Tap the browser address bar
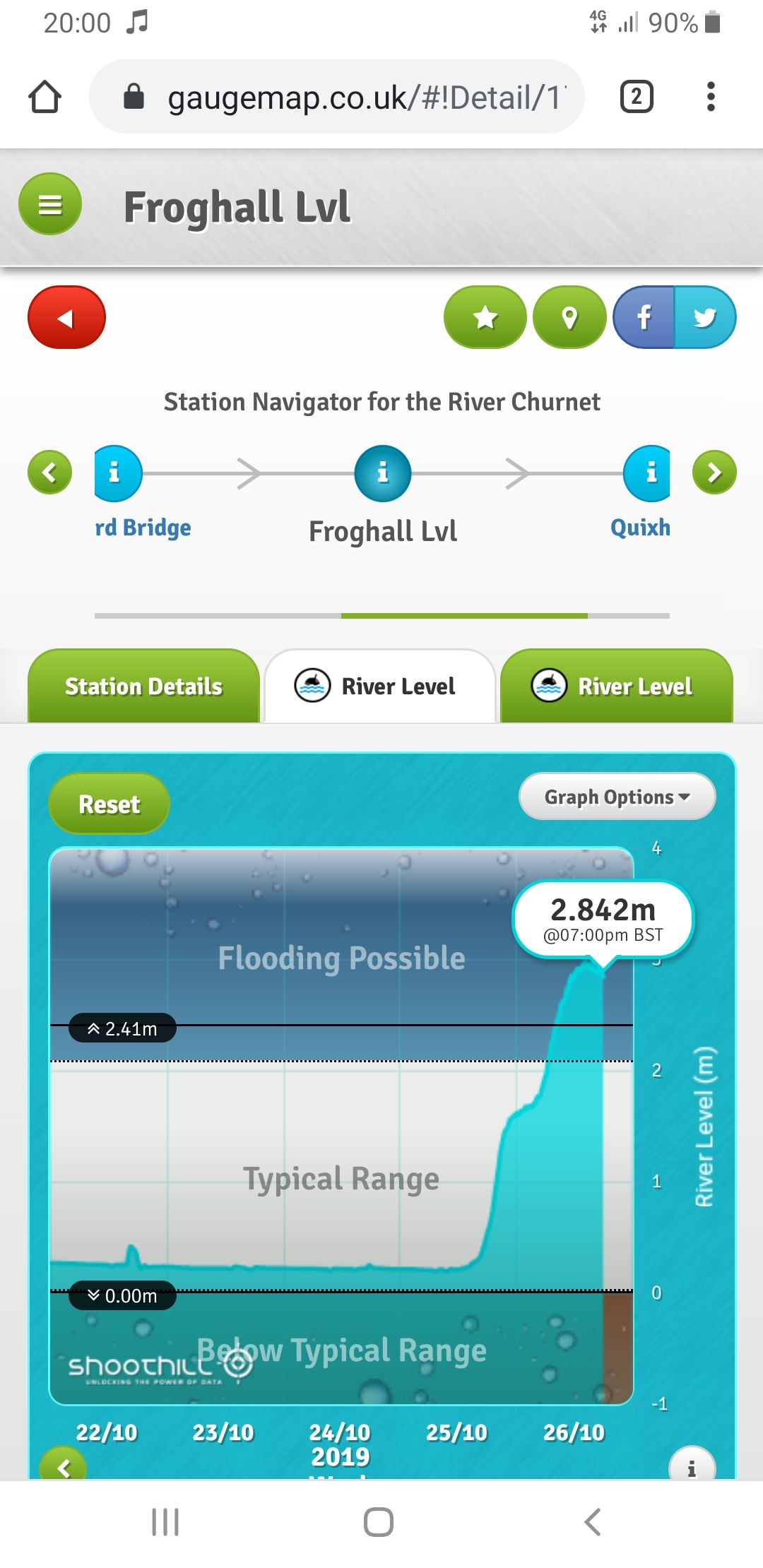The height and width of the screenshot is (1568, 763). coord(337,97)
